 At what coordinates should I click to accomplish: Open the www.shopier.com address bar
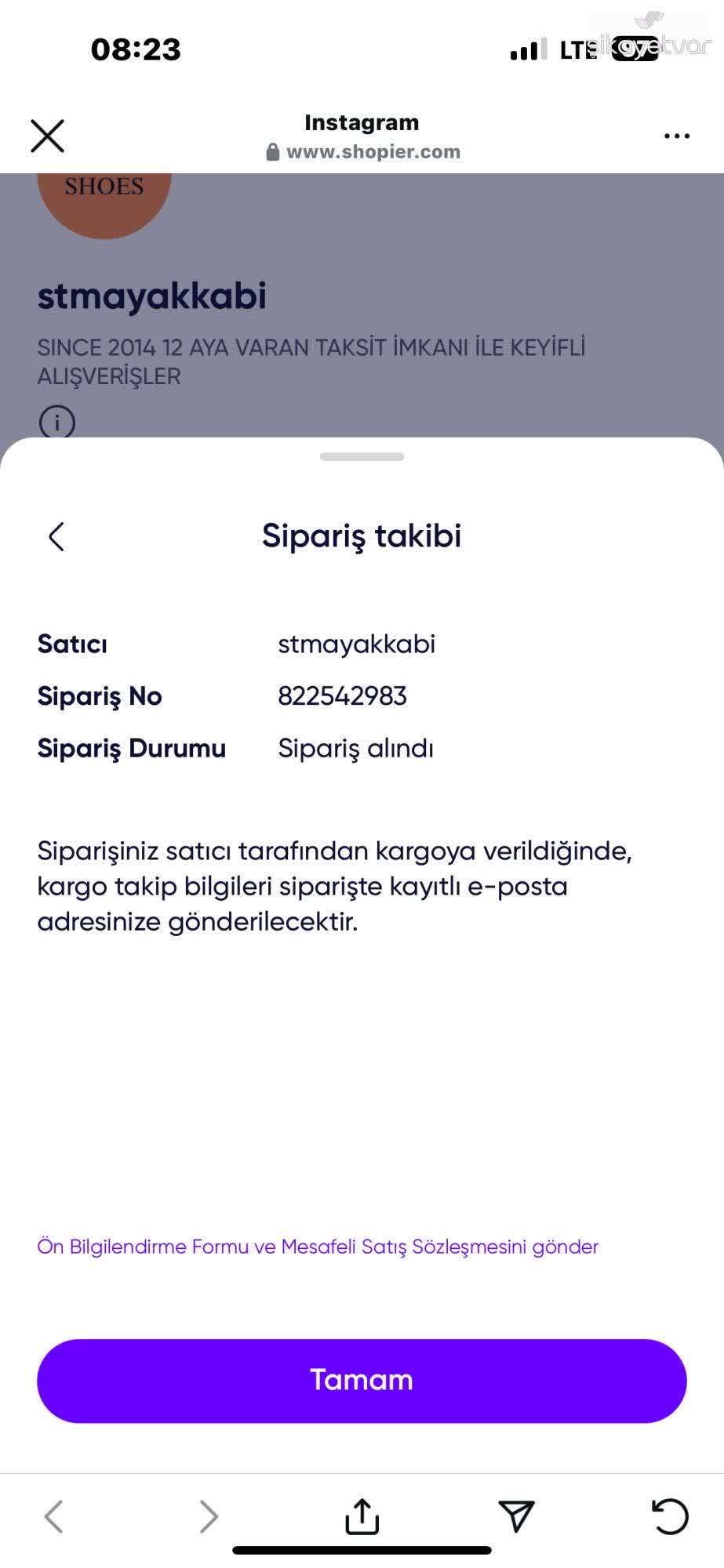pos(373,151)
